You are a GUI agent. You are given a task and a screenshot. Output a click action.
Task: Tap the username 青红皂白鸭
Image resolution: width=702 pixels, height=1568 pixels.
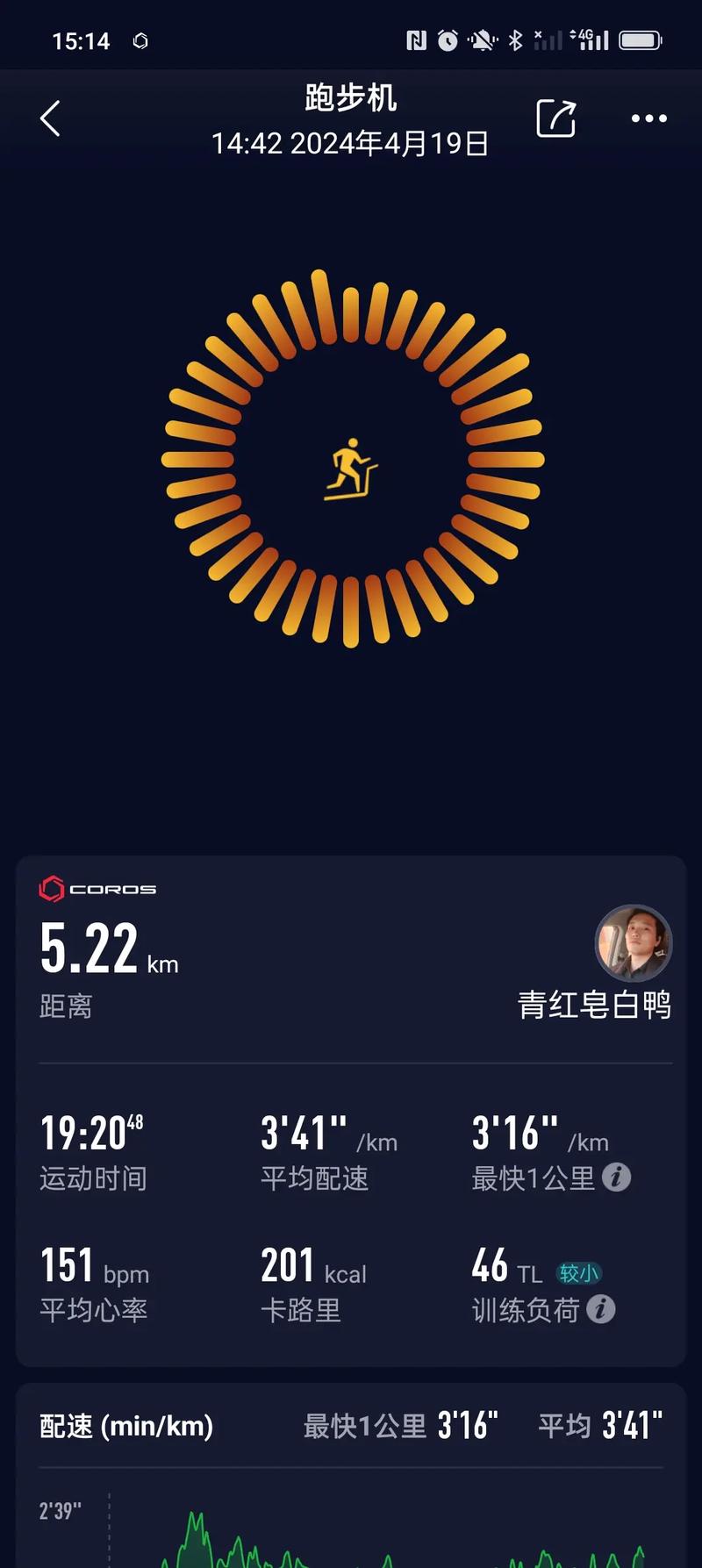click(x=595, y=1006)
